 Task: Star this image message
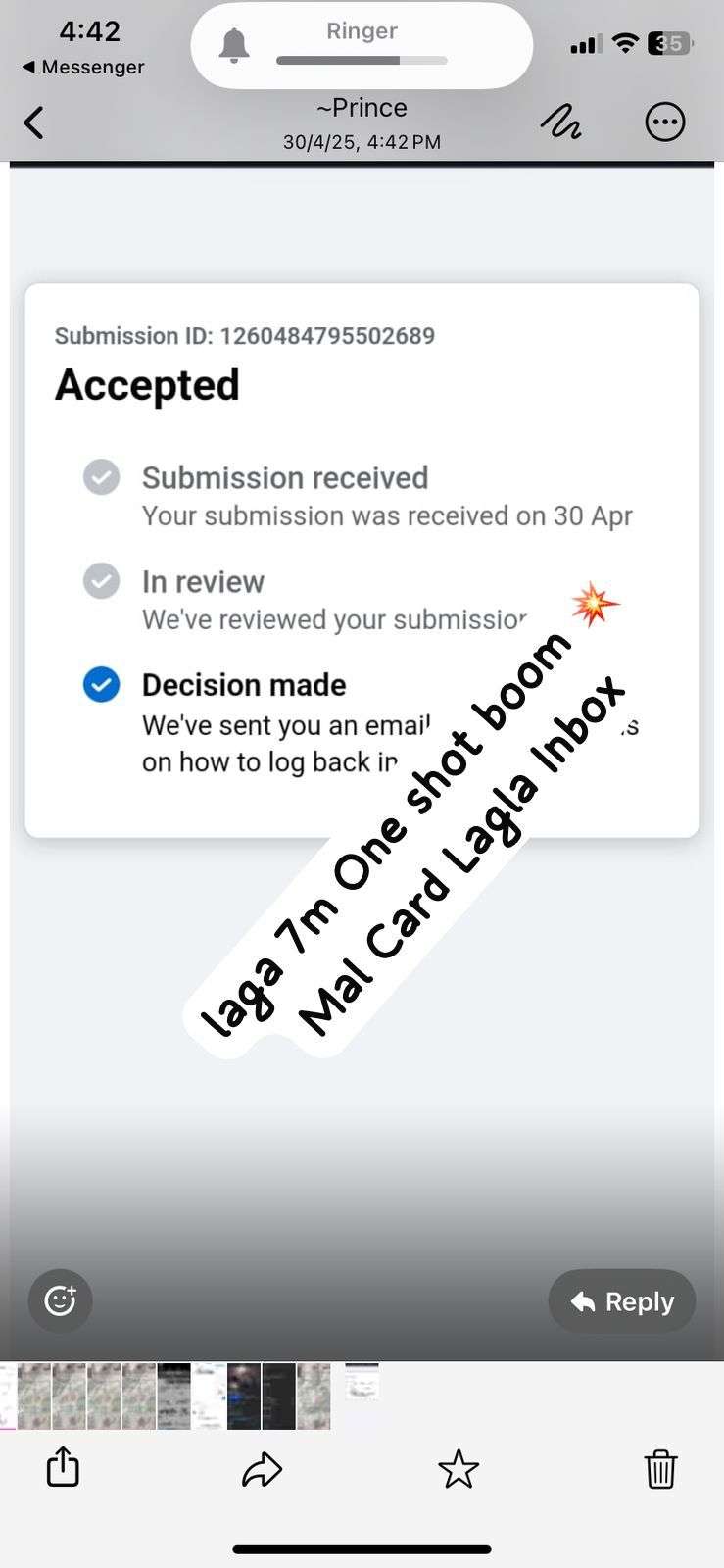tap(458, 1469)
